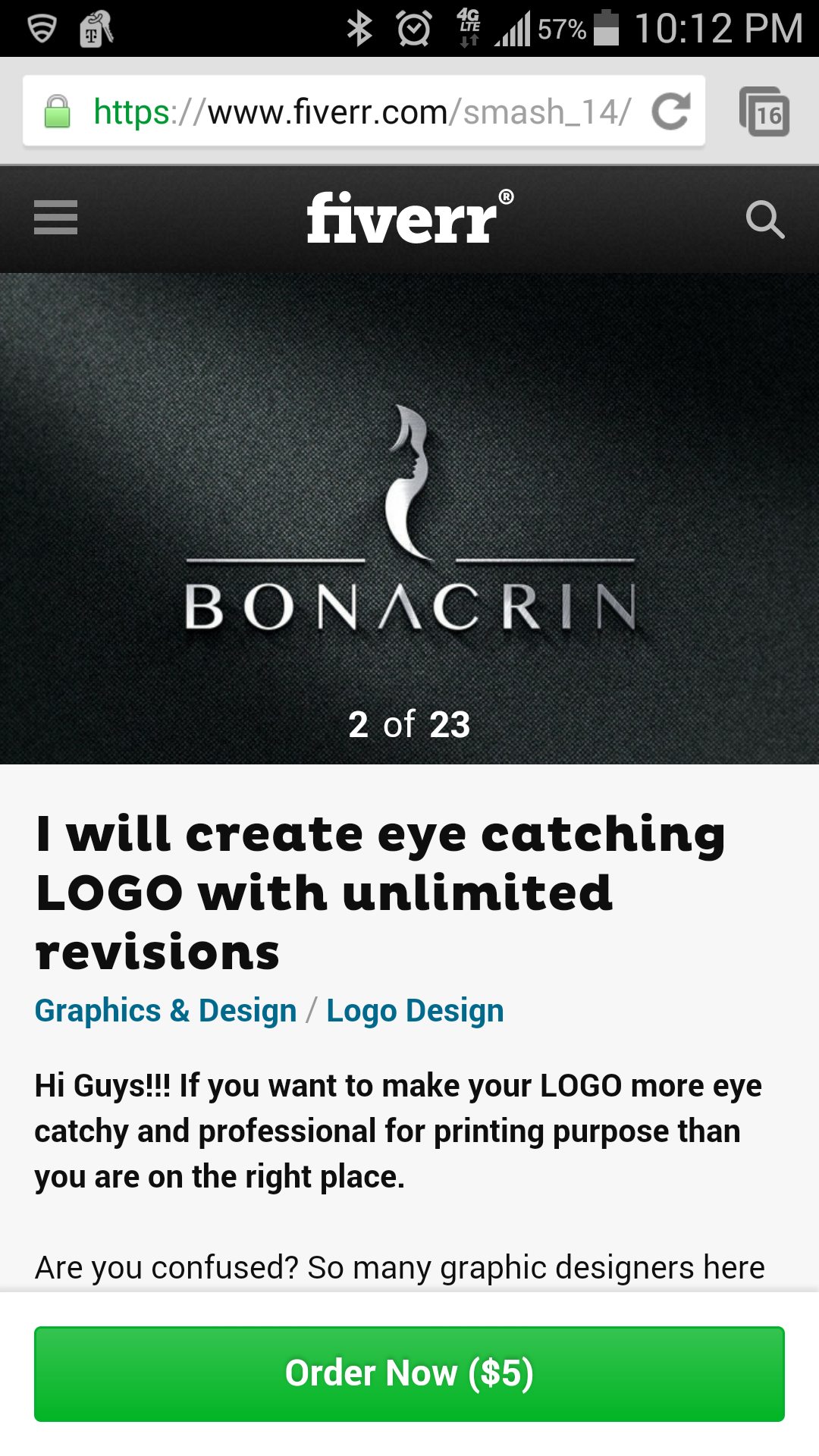Open the hamburger menu

point(55,218)
